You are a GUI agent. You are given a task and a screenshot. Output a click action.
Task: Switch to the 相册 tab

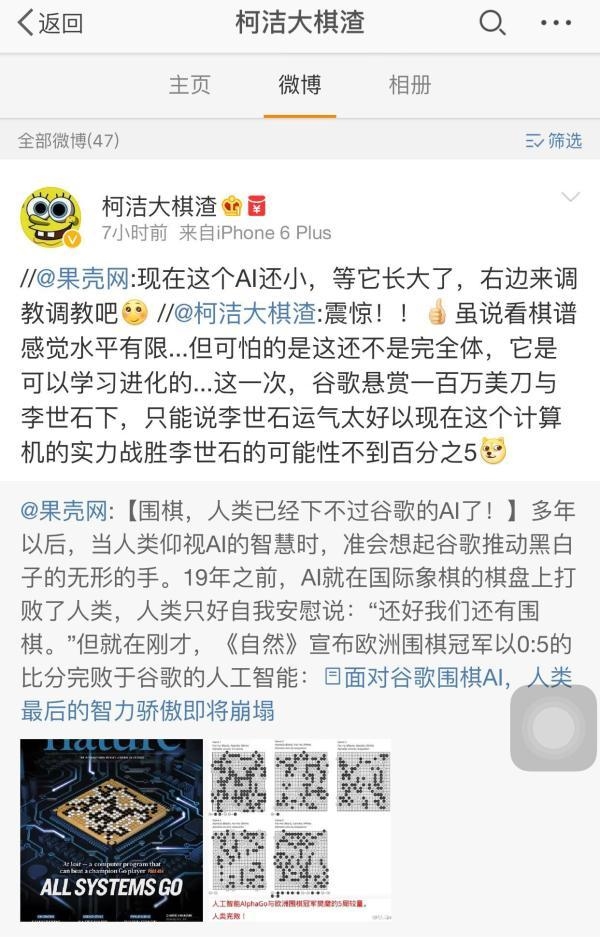coord(409,85)
